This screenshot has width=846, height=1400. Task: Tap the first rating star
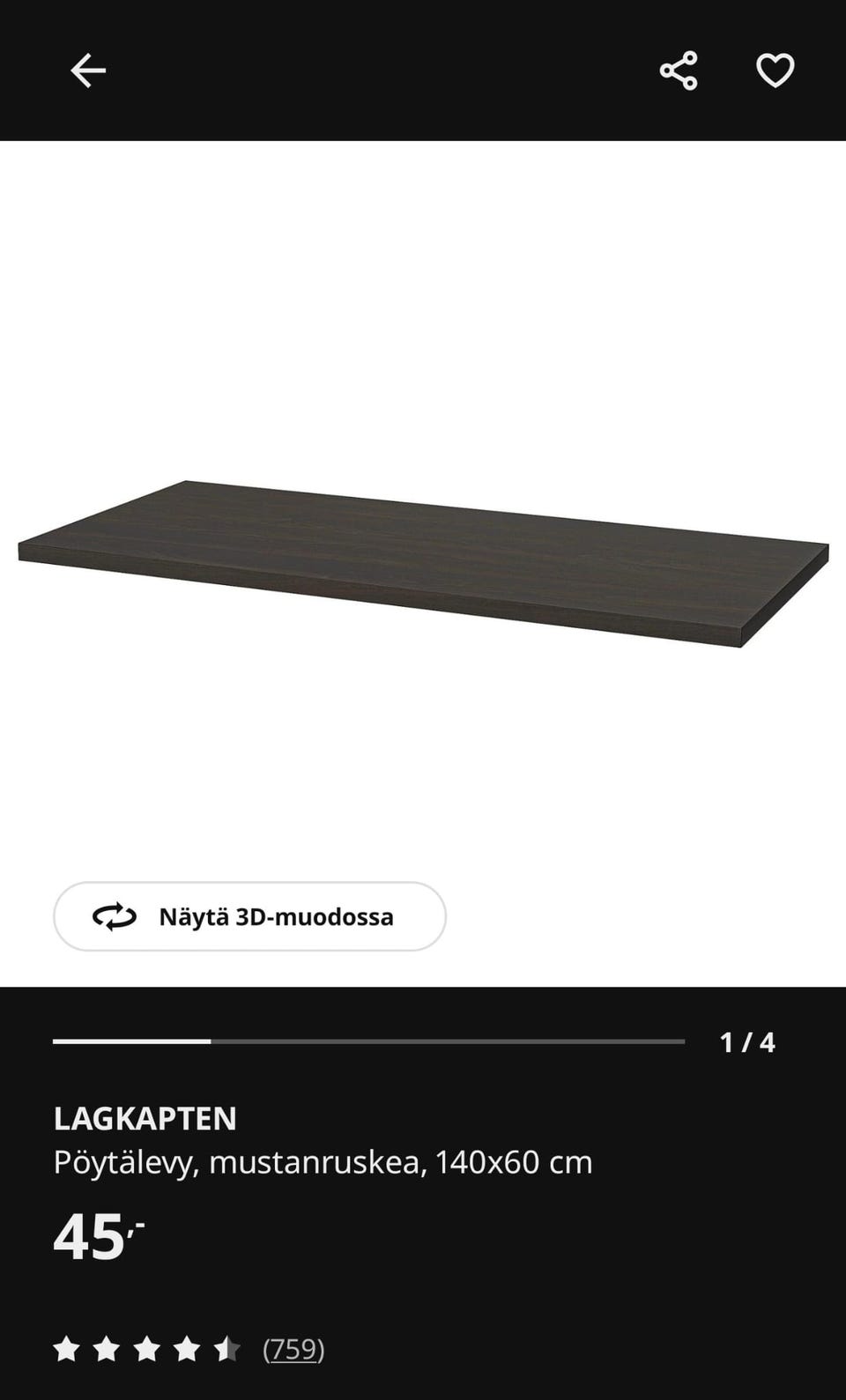click(x=69, y=1348)
